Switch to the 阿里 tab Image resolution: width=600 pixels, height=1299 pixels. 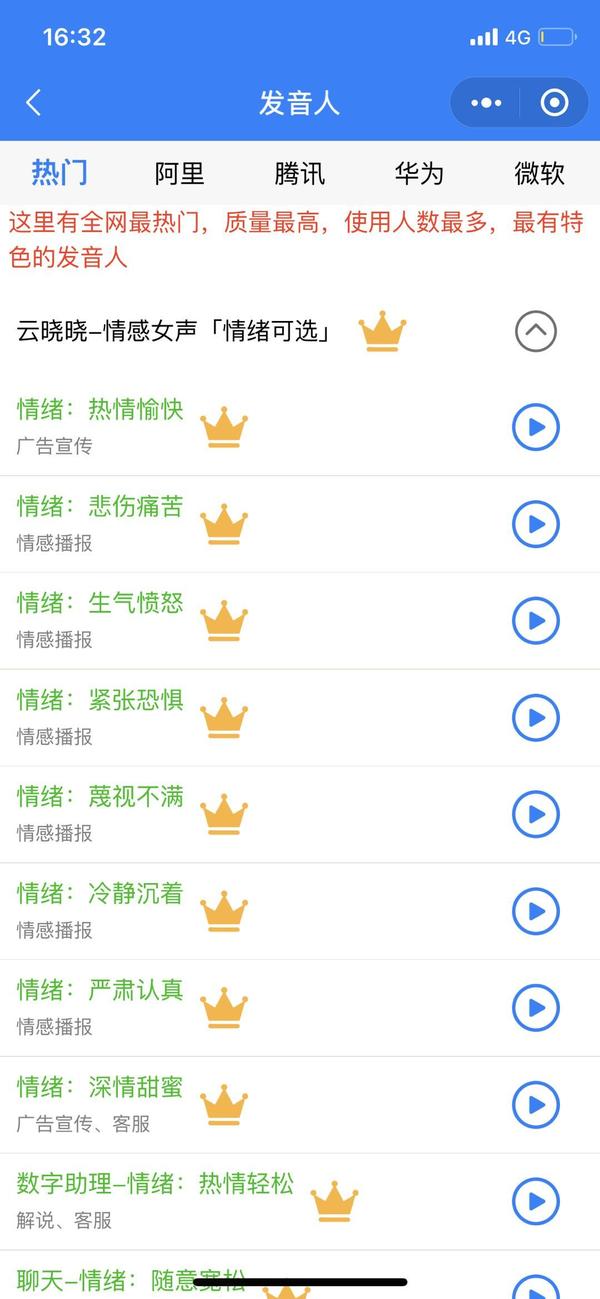(180, 173)
